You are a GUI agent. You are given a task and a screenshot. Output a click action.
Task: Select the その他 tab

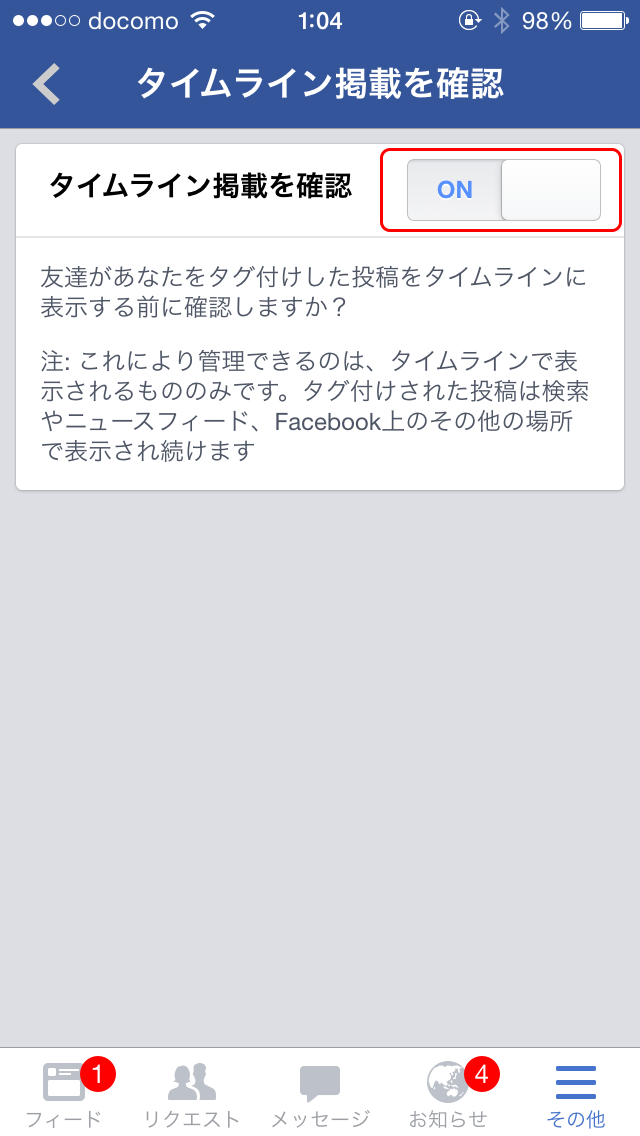(575, 1093)
